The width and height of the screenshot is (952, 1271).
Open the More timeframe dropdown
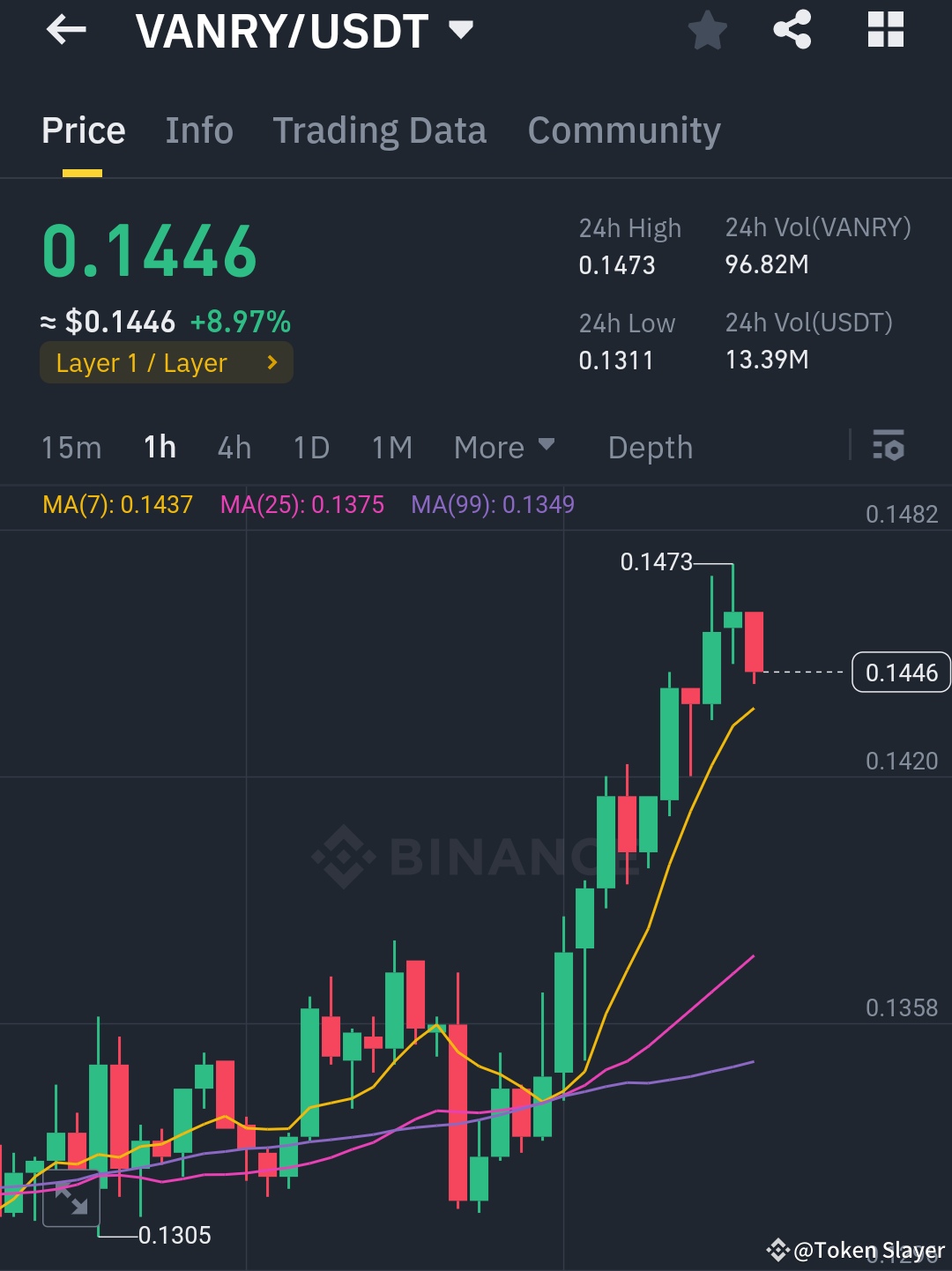503,447
